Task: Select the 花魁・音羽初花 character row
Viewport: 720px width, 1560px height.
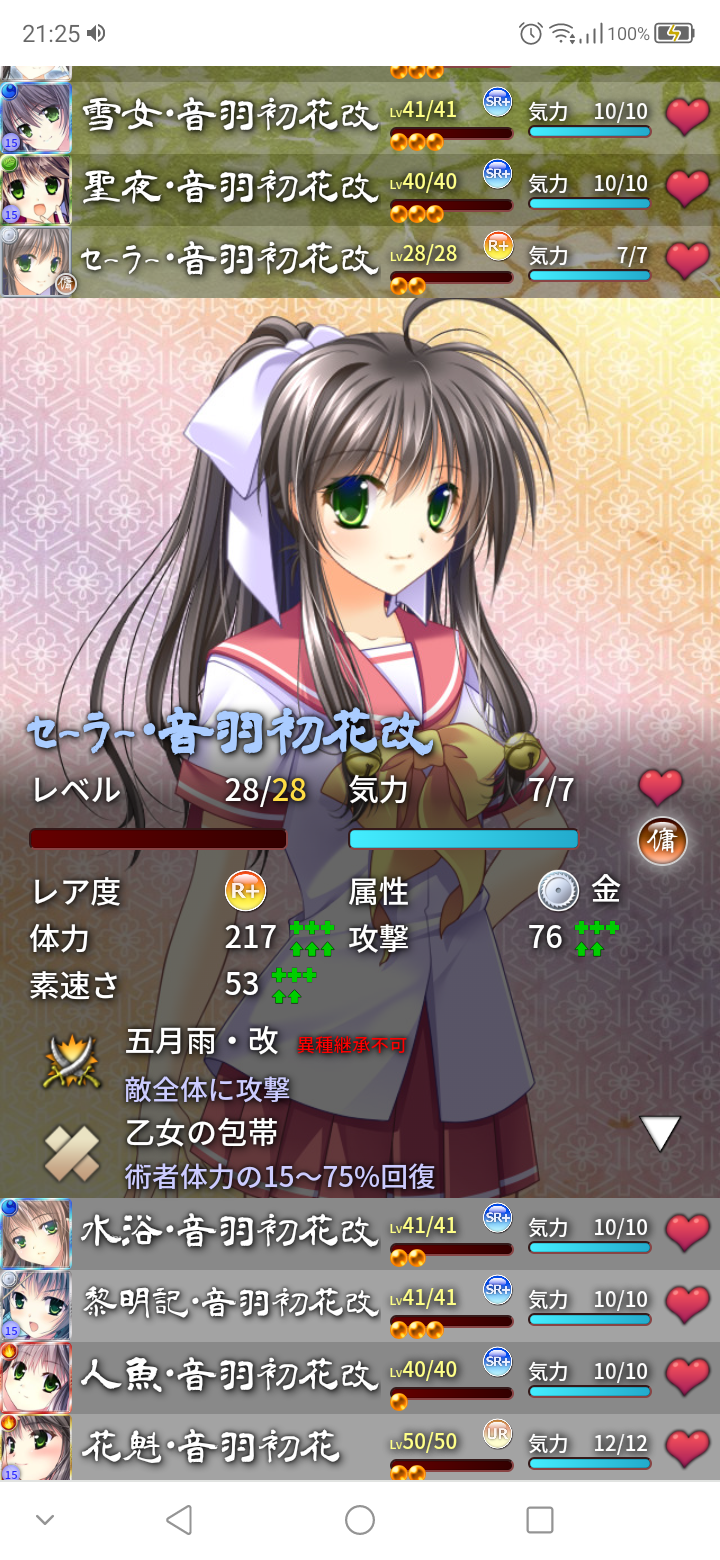Action: click(x=230, y=1447)
